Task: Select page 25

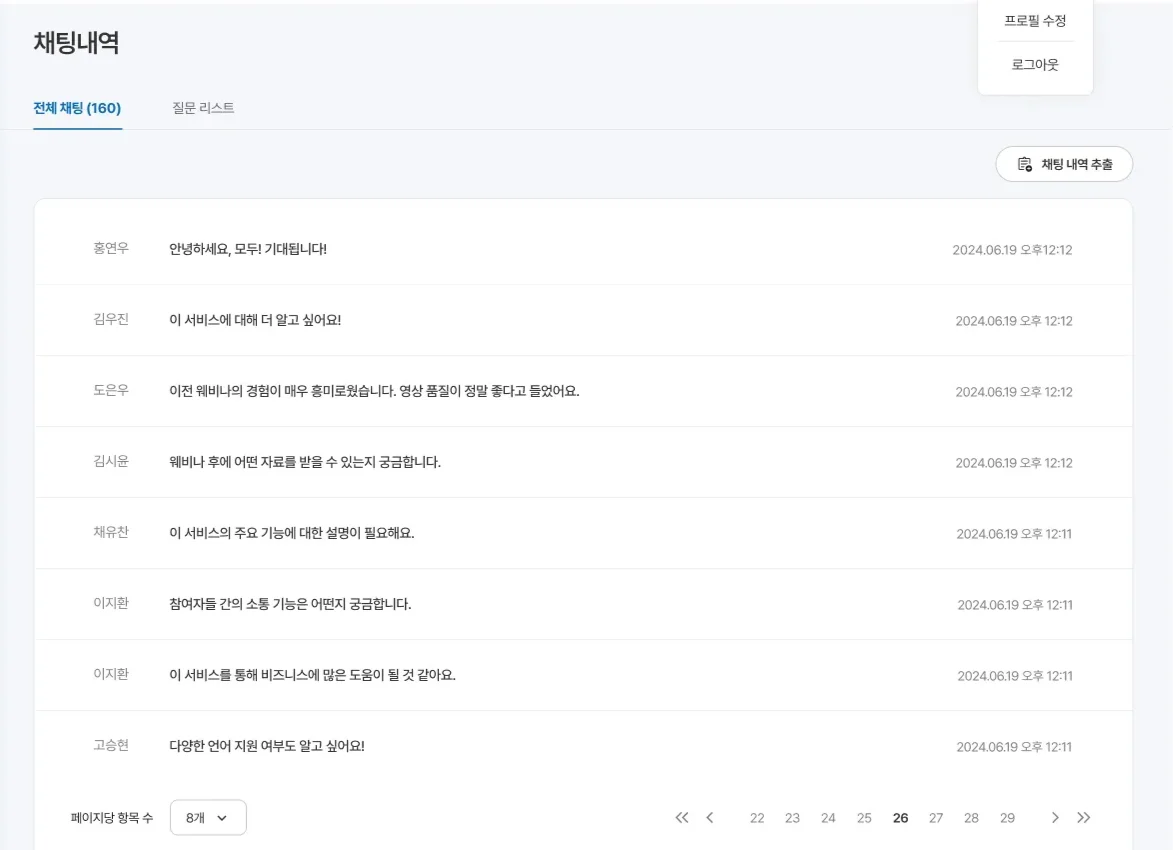Action: click(x=864, y=818)
